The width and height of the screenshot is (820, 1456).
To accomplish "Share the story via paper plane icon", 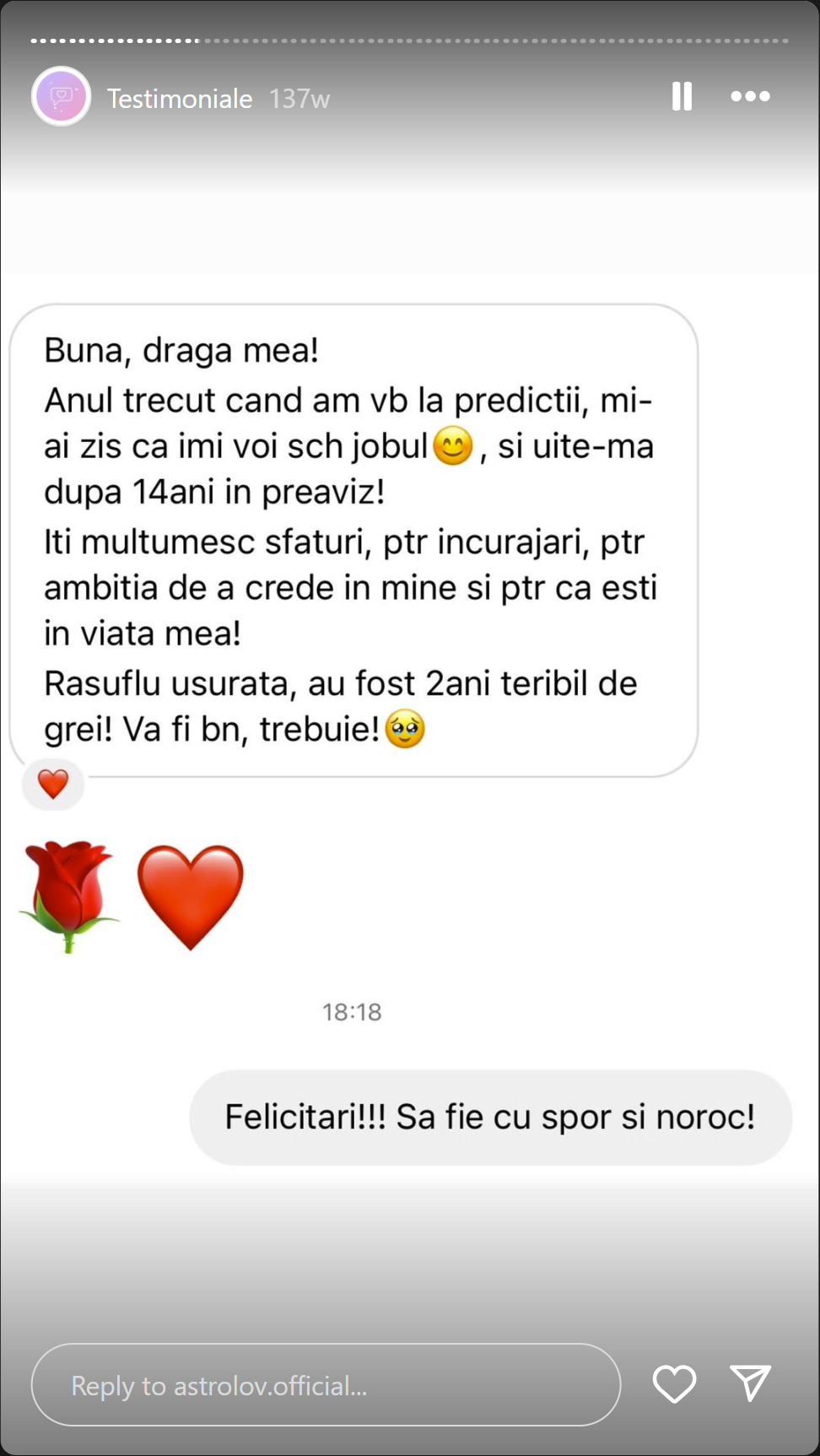I will click(750, 1383).
